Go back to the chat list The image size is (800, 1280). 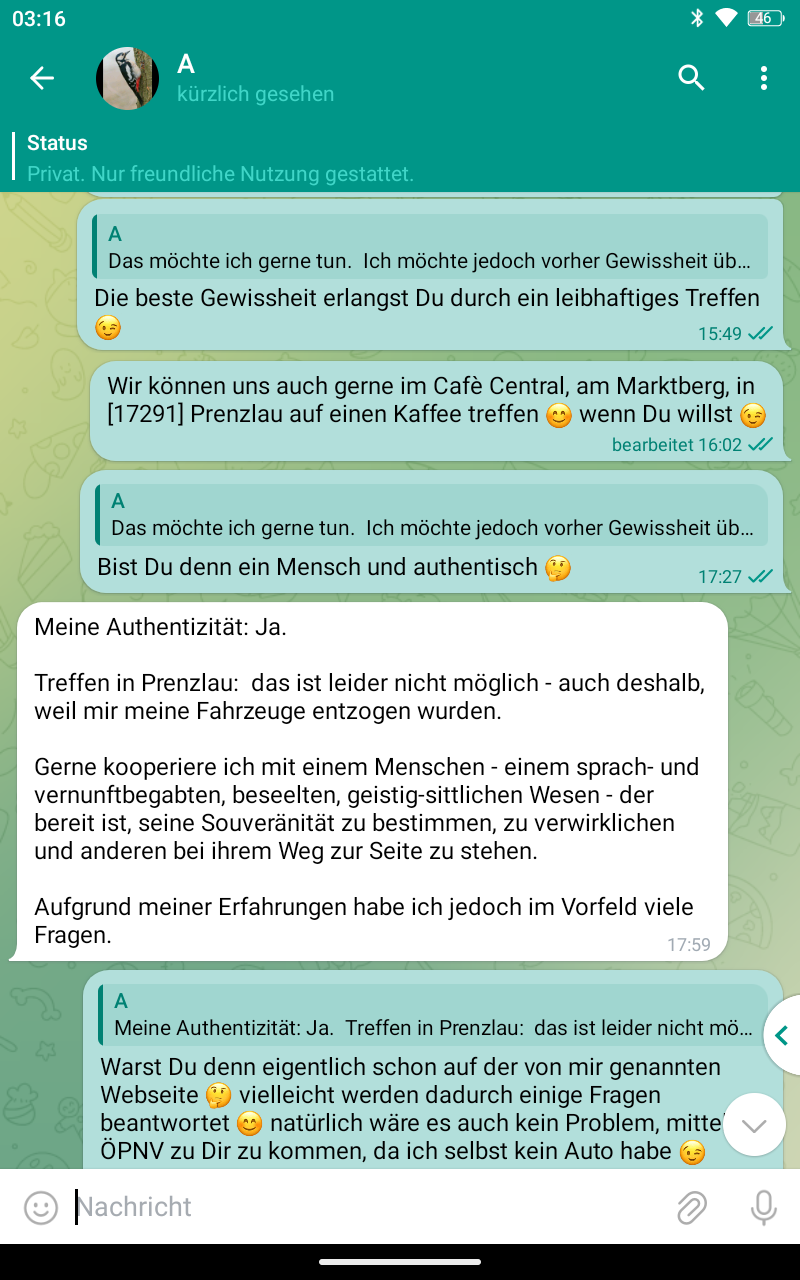coord(41,78)
